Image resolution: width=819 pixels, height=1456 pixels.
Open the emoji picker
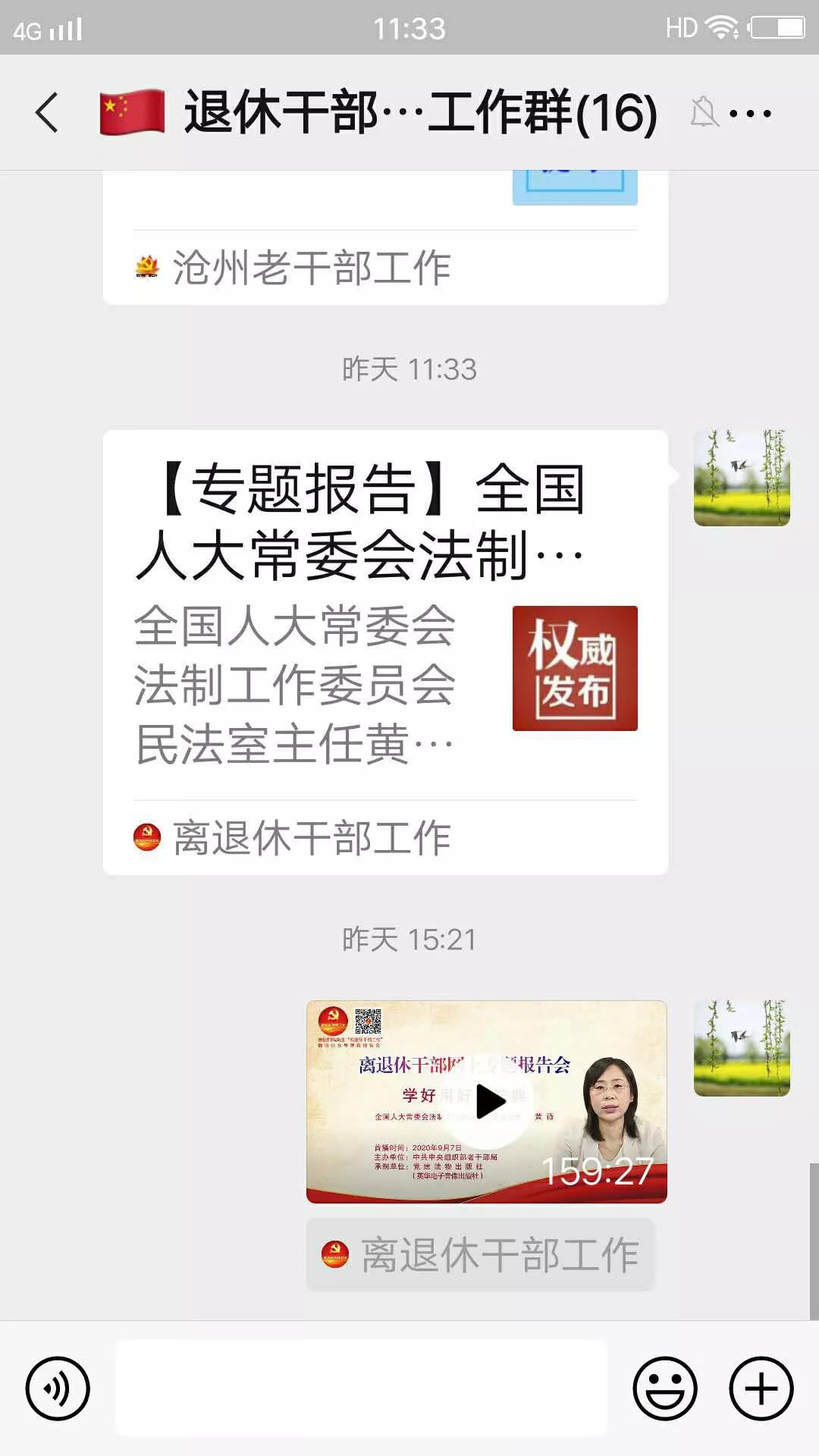(665, 1389)
